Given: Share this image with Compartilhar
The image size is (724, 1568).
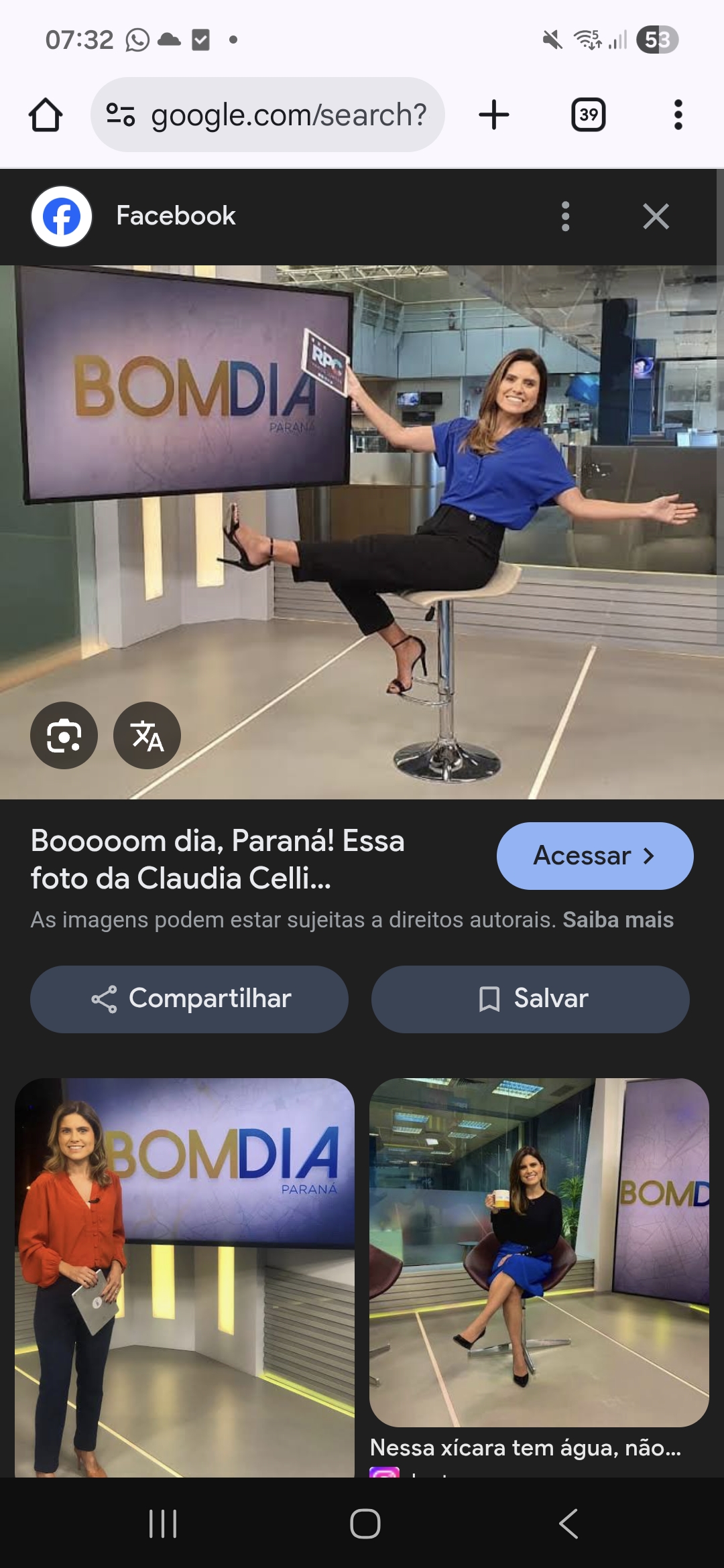Looking at the screenshot, I should click(189, 999).
